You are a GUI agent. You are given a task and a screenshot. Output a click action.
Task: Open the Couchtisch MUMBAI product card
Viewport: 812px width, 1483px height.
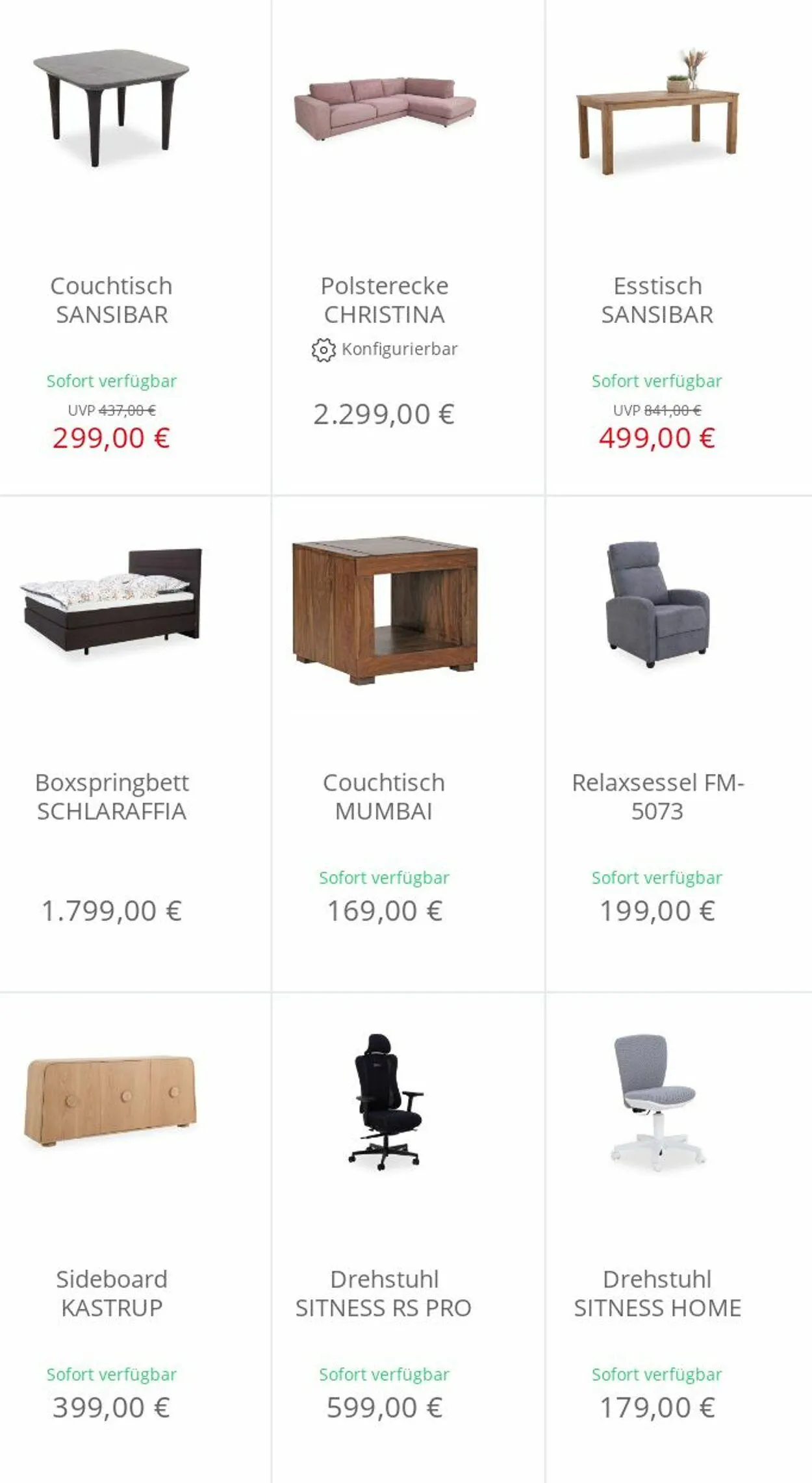coord(408,743)
